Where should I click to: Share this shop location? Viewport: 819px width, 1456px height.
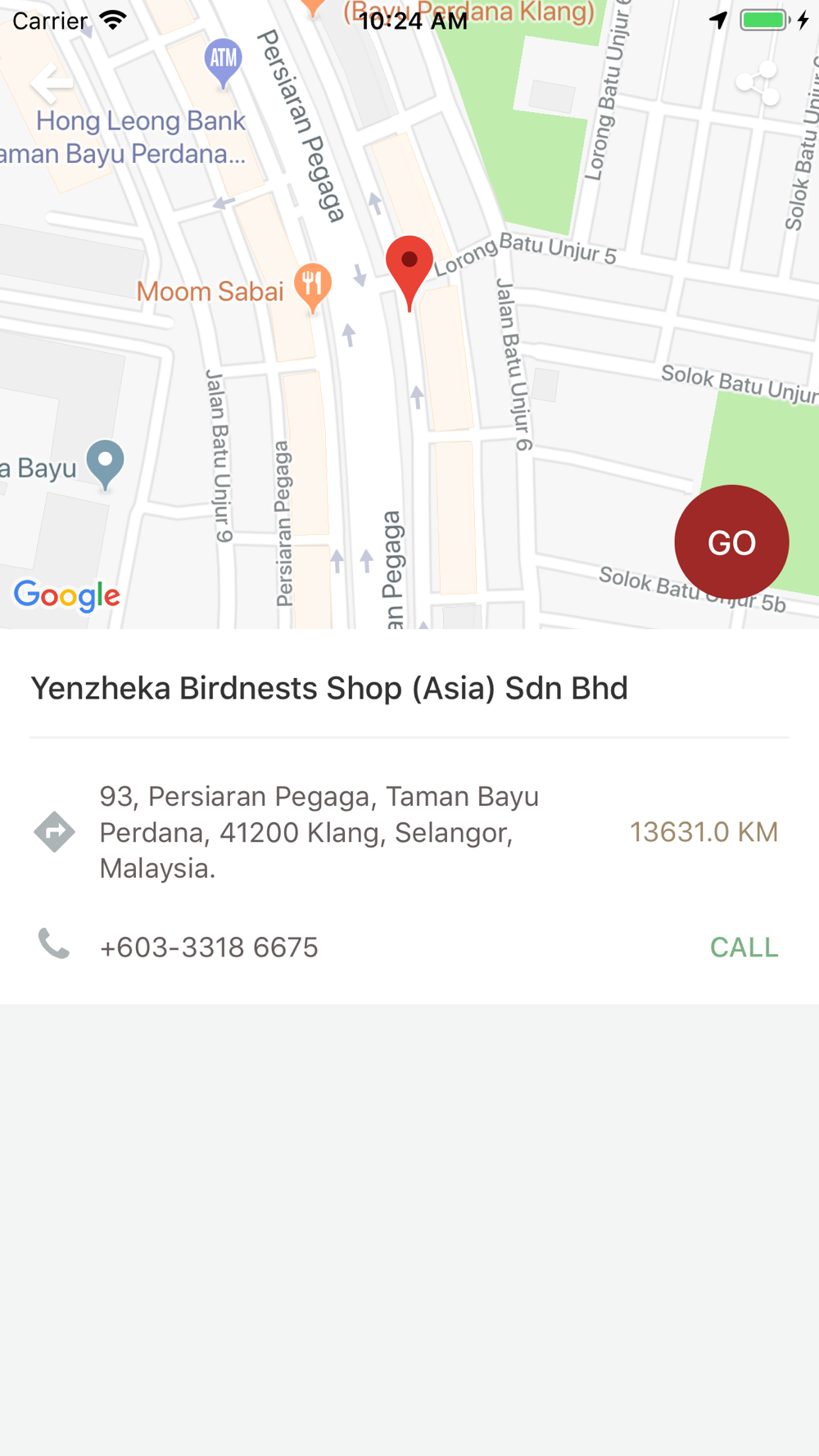pos(757,83)
